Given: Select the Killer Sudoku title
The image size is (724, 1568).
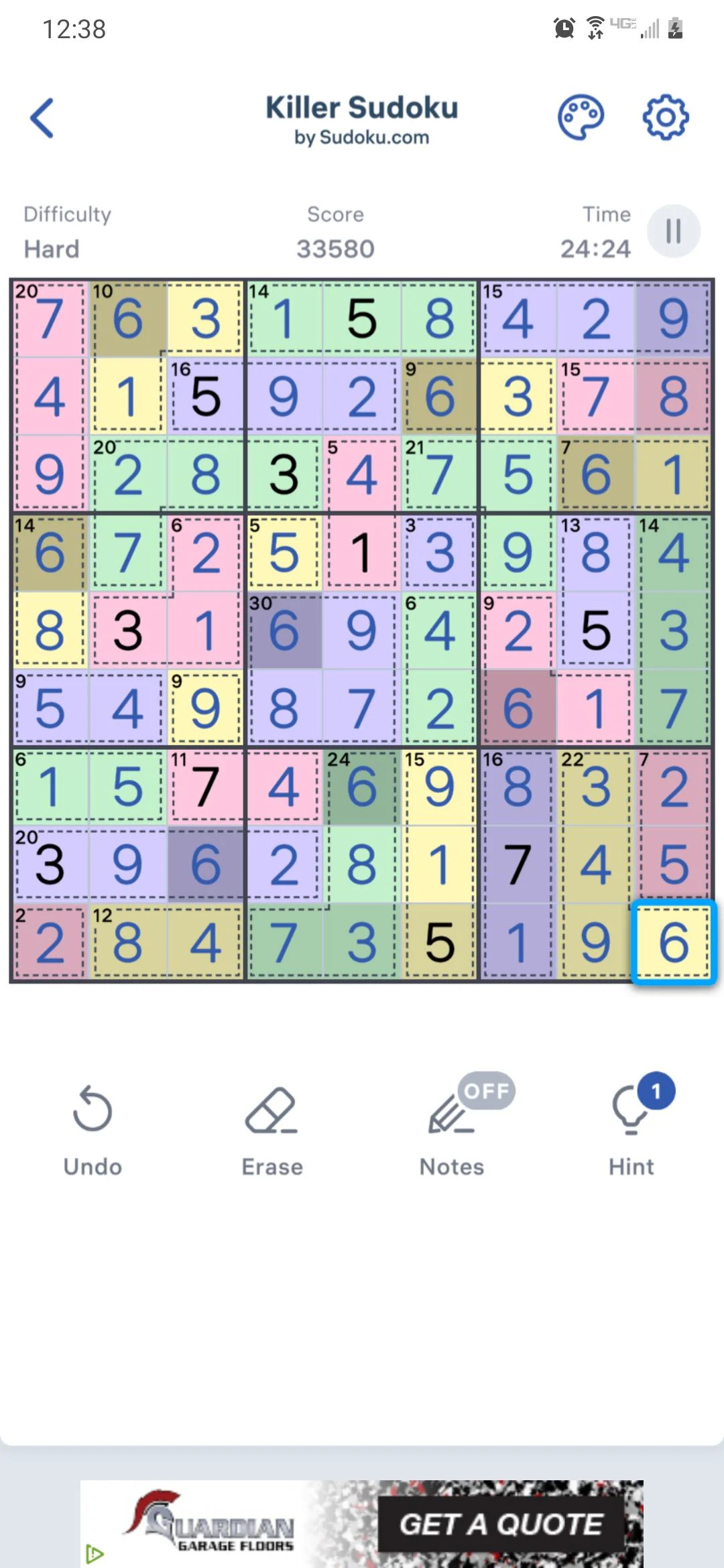Looking at the screenshot, I should [x=361, y=107].
